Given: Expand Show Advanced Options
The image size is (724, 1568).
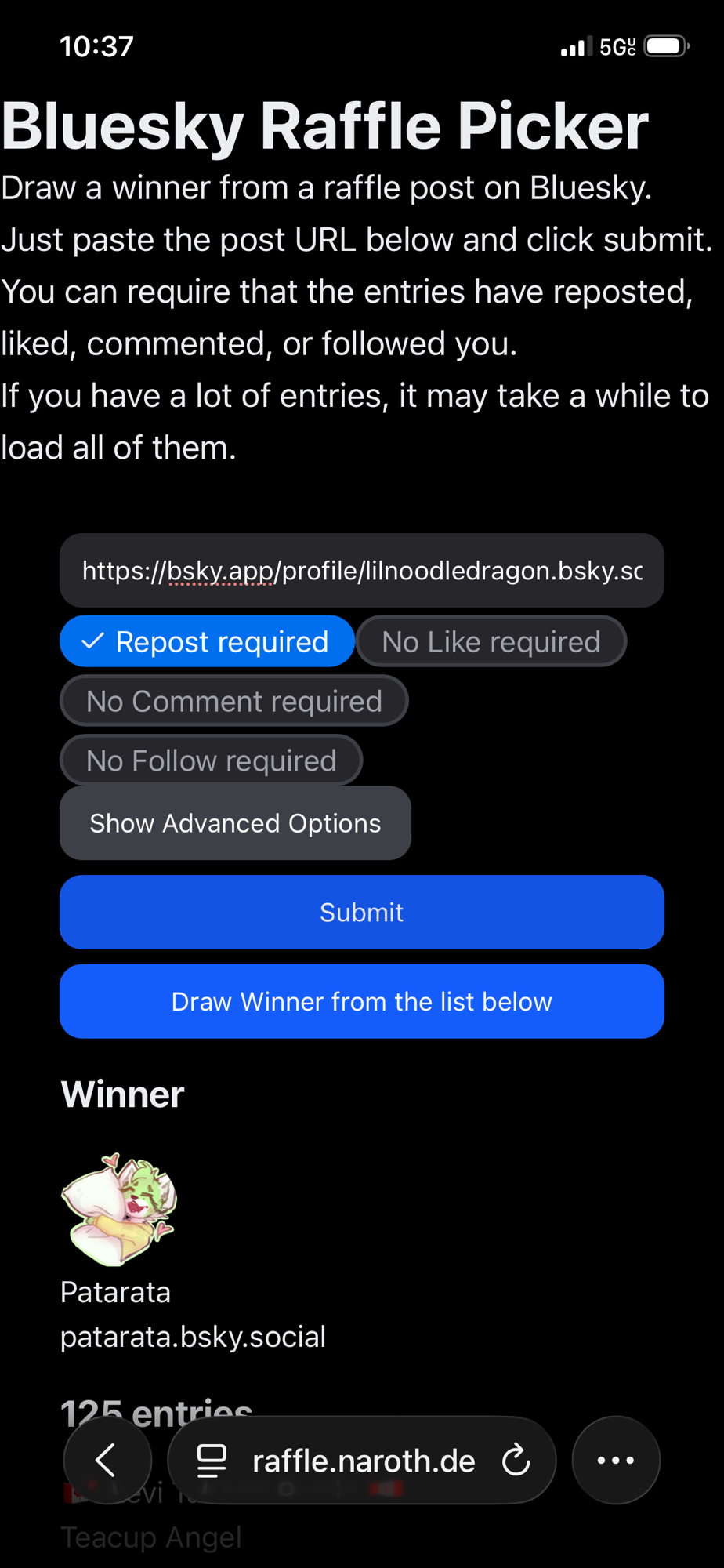Looking at the screenshot, I should [235, 823].
